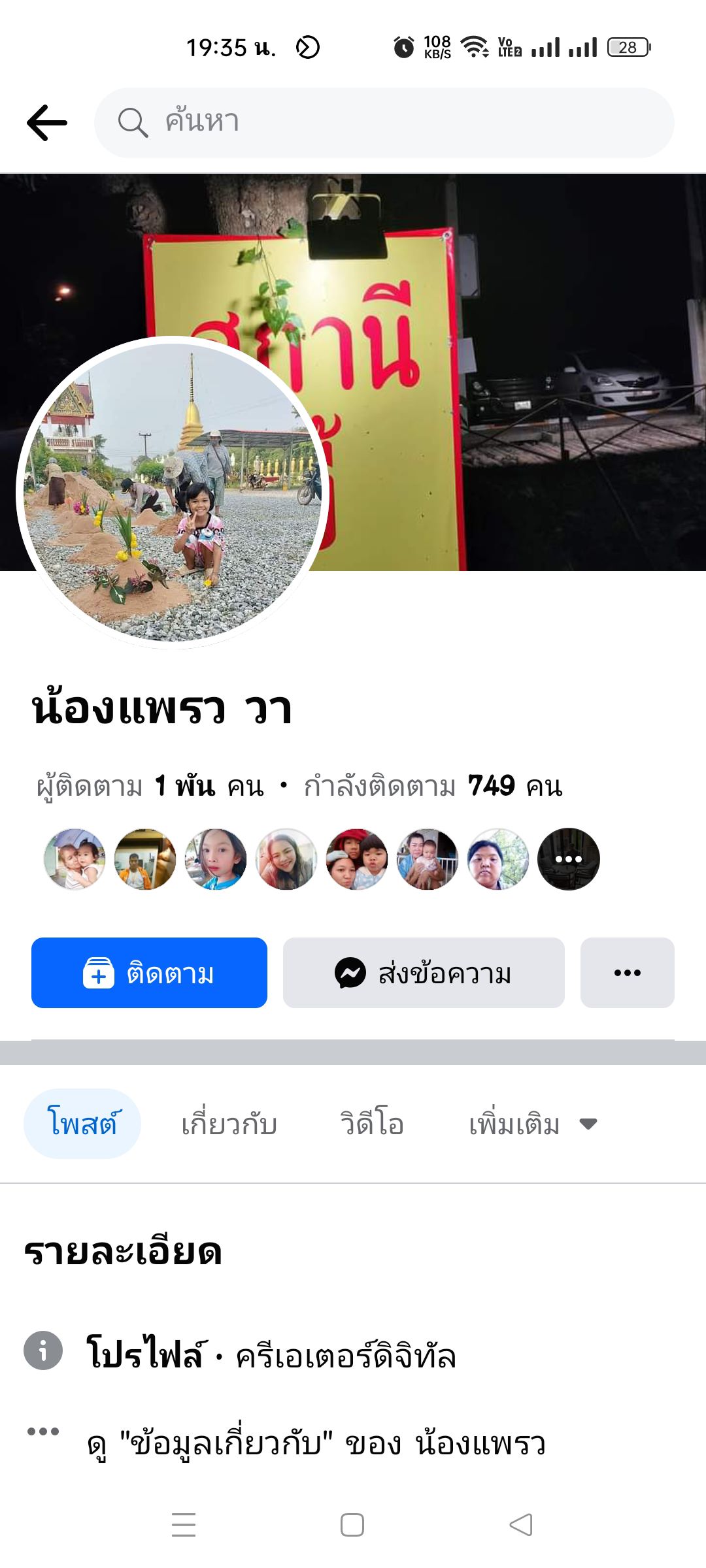The image size is (706, 1568).
Task: Expand the เพิ่มเติม dropdown
Action: coord(532,1124)
